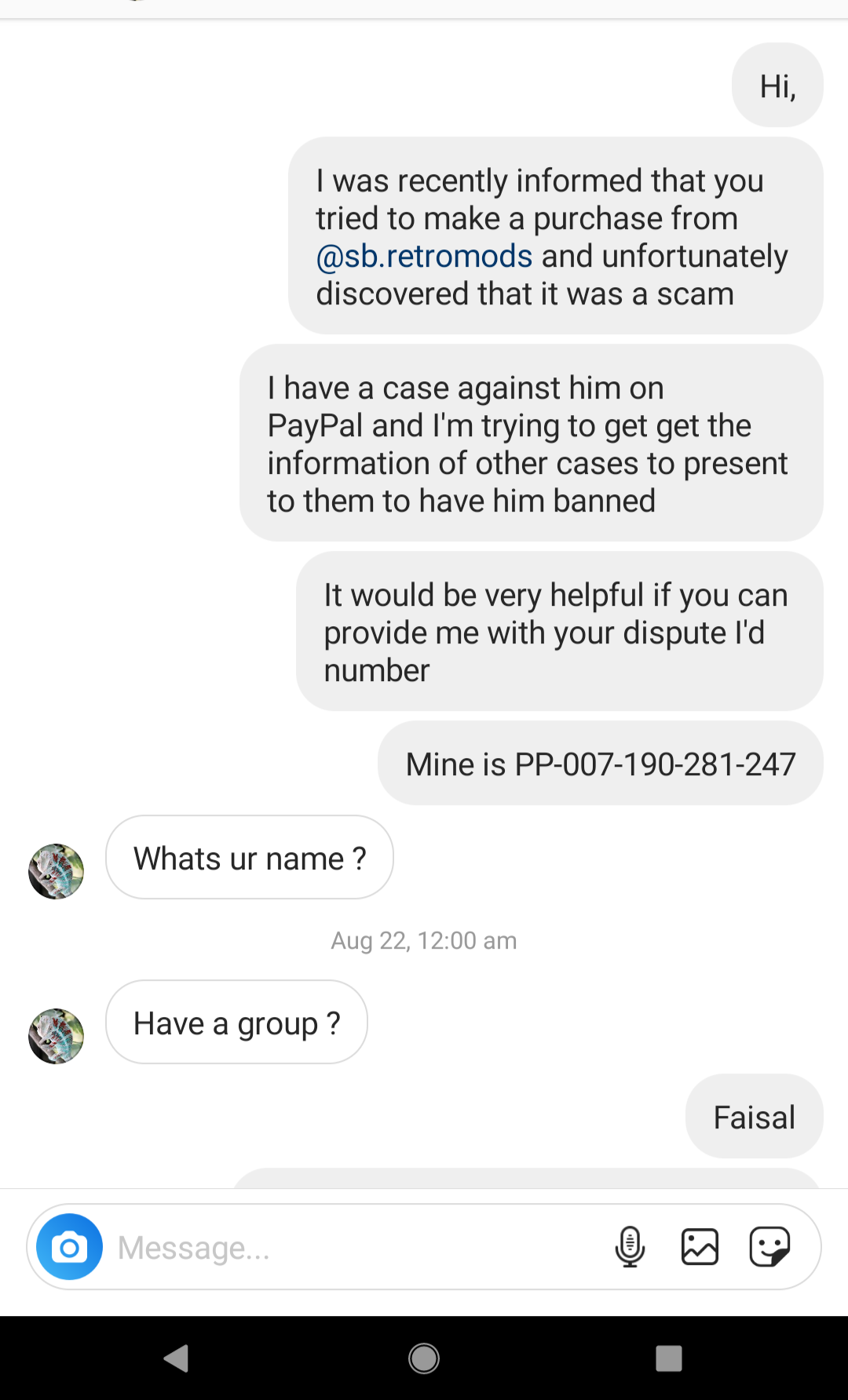Viewport: 848px width, 1400px height.
Task: Open the @sb.retromods profile link
Action: click(424, 257)
